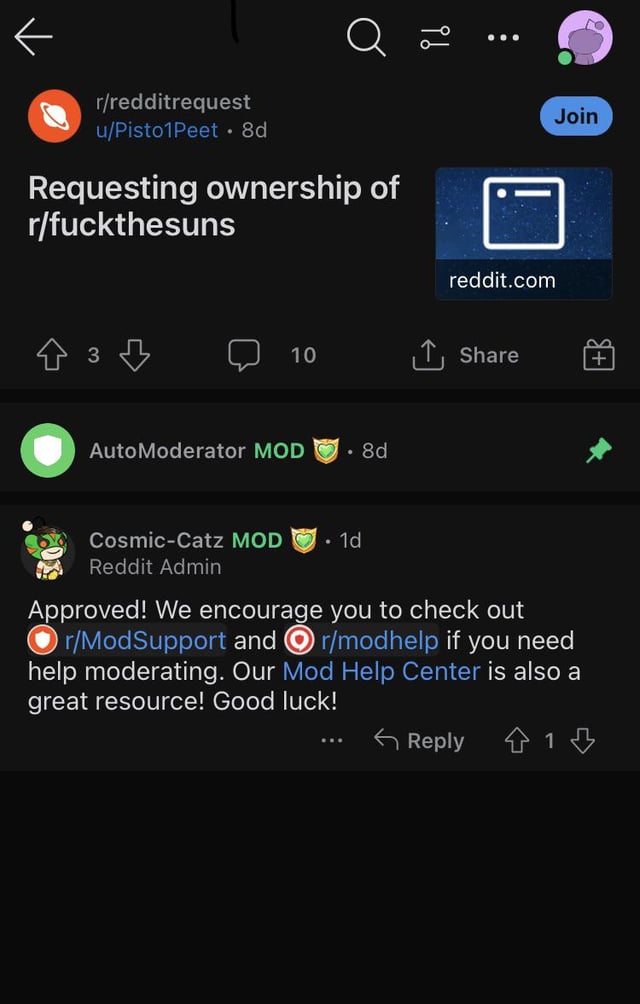Open r/redditrequest community page
Viewport: 640px width, 1004px height.
coord(172,102)
